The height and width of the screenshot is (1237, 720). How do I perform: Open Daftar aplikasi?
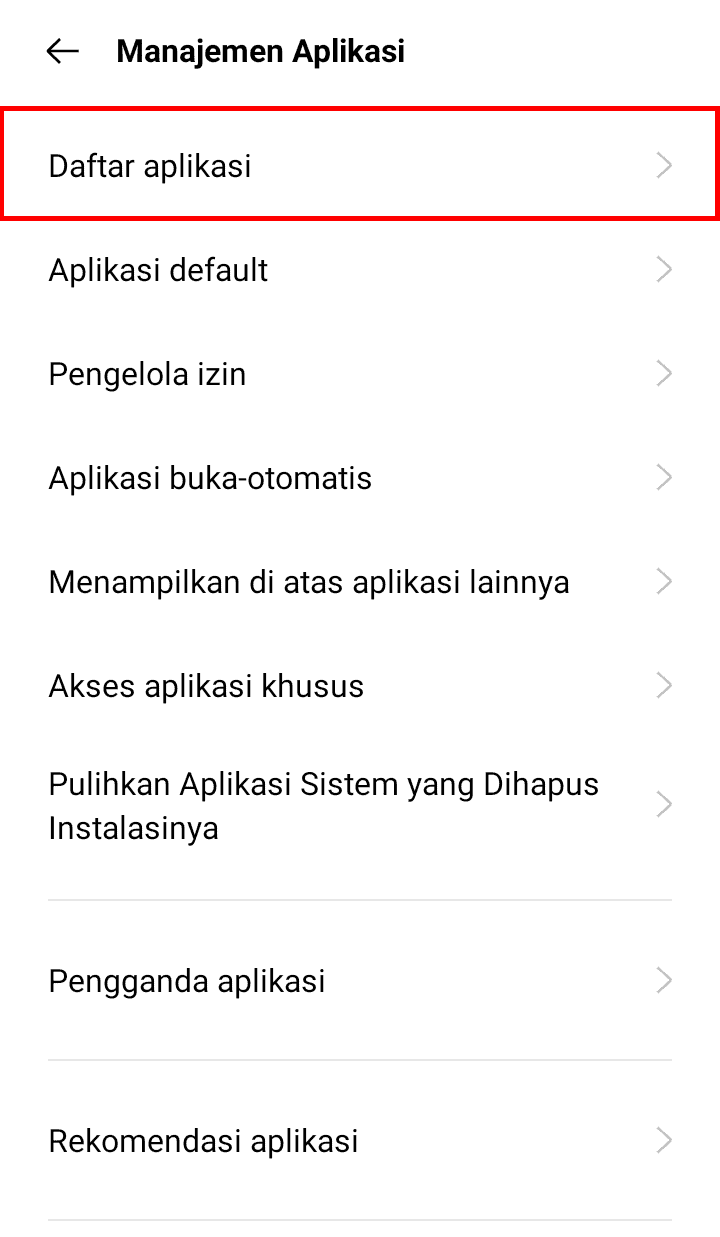pyautogui.click(x=360, y=165)
